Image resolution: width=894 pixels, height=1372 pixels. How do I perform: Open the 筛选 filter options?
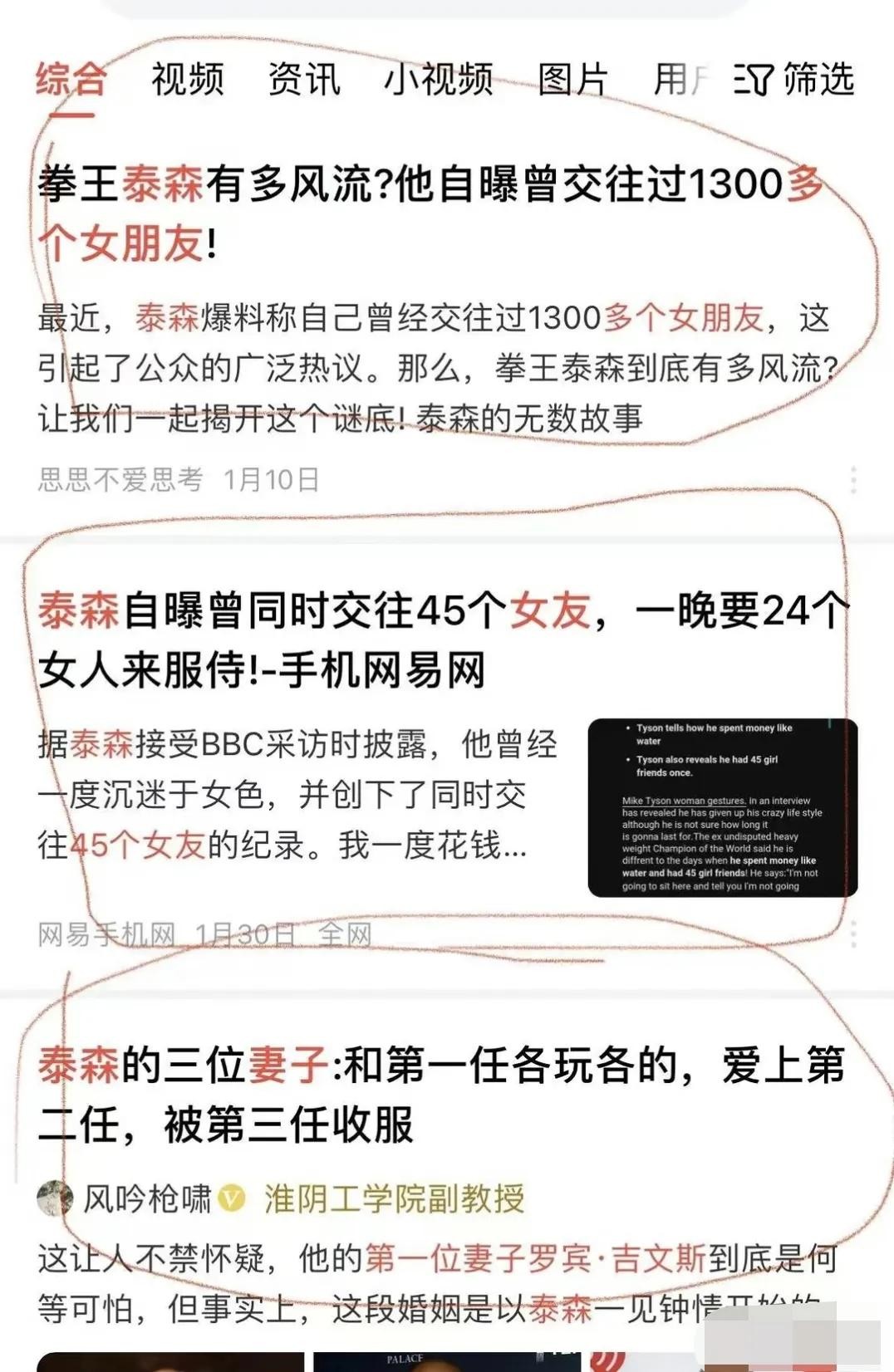793,80
